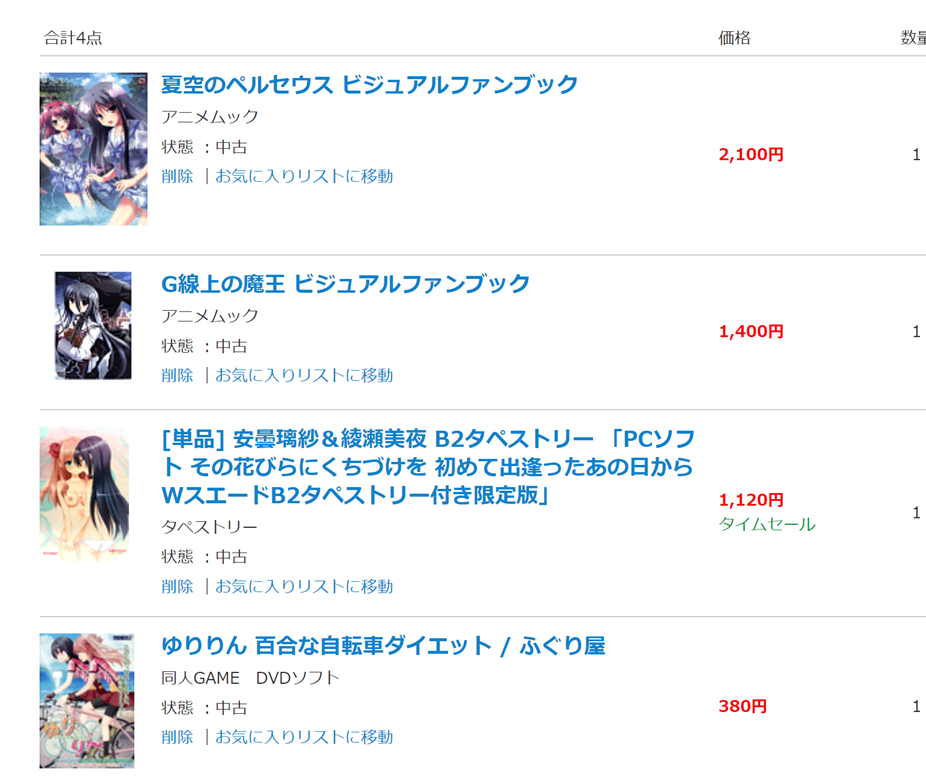The width and height of the screenshot is (926, 784).
Task: Remove G線上の魔王 using 削除
Action: [x=177, y=375]
